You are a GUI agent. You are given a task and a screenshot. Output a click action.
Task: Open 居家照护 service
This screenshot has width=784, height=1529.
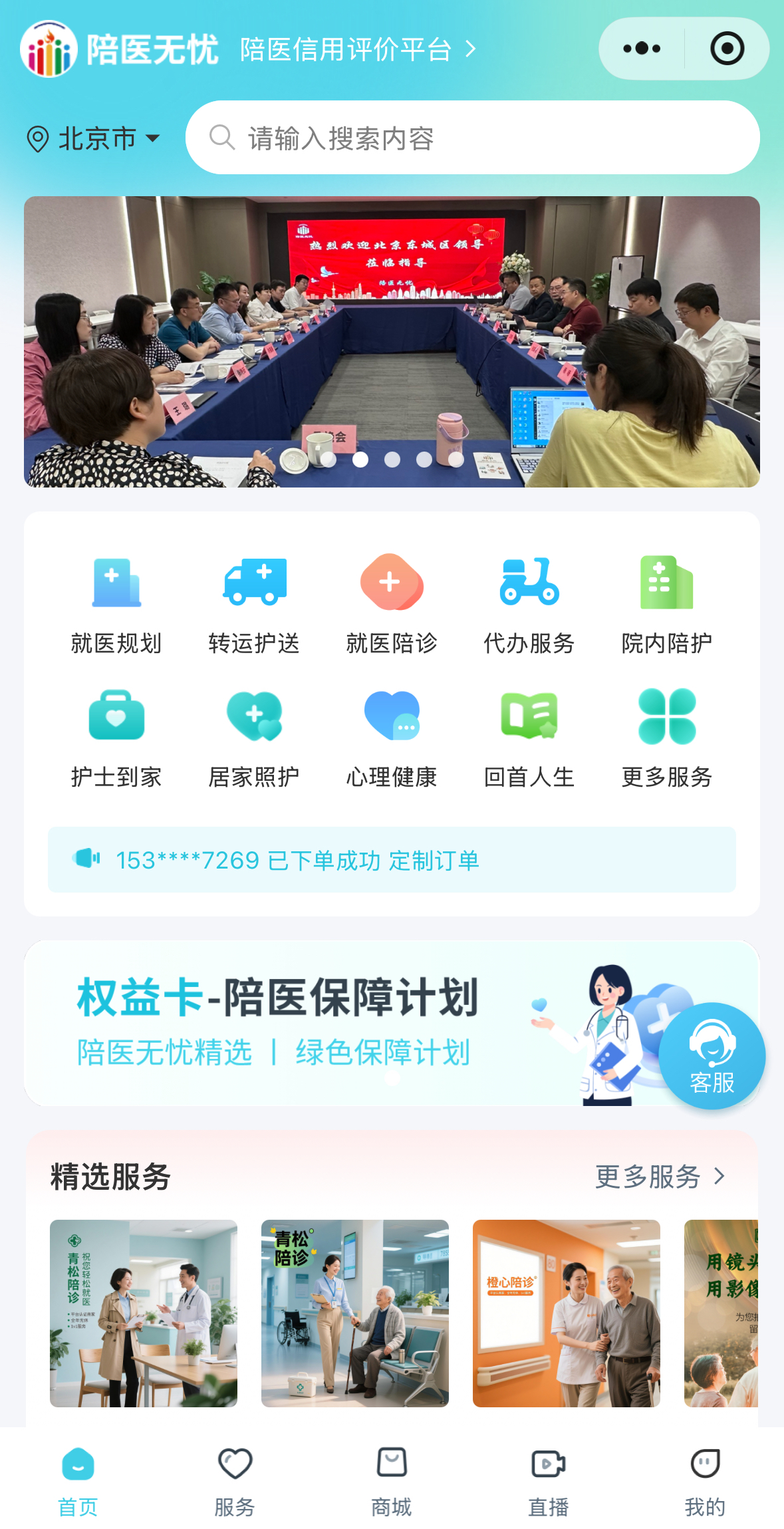coord(254,738)
